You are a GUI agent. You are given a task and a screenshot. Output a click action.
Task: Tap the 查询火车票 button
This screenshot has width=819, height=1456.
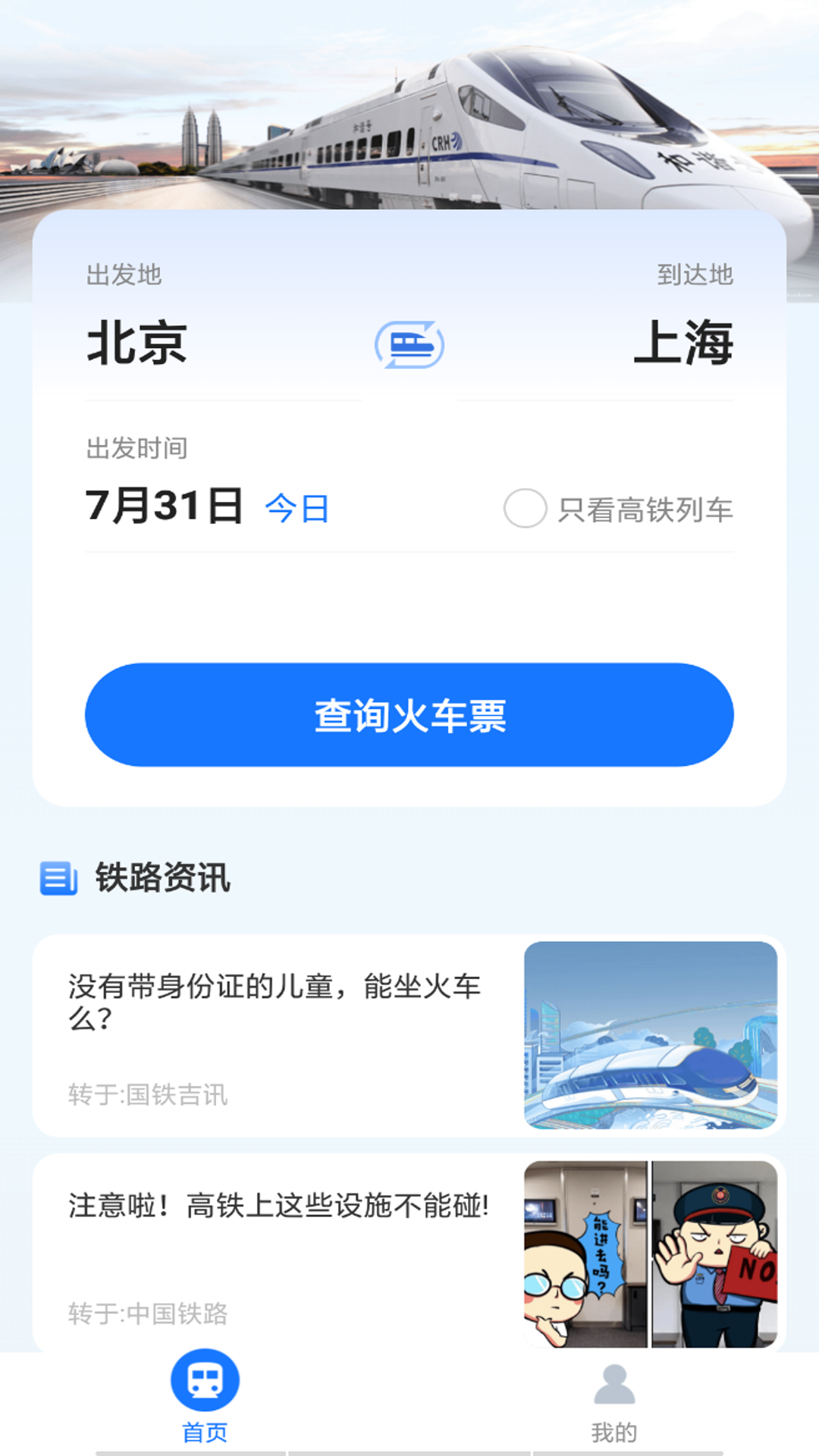tap(409, 715)
